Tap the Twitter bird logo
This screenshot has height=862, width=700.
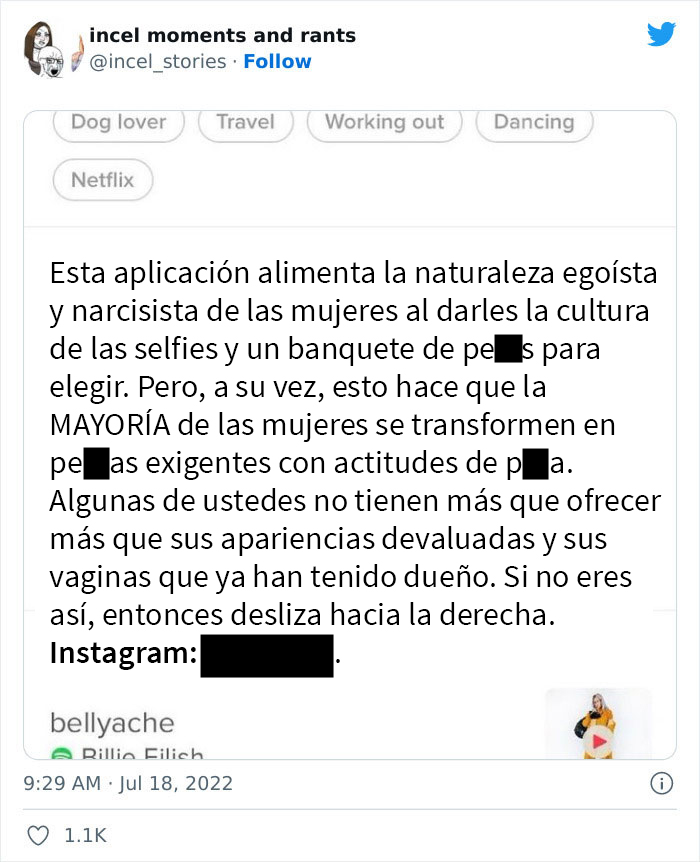tap(661, 35)
